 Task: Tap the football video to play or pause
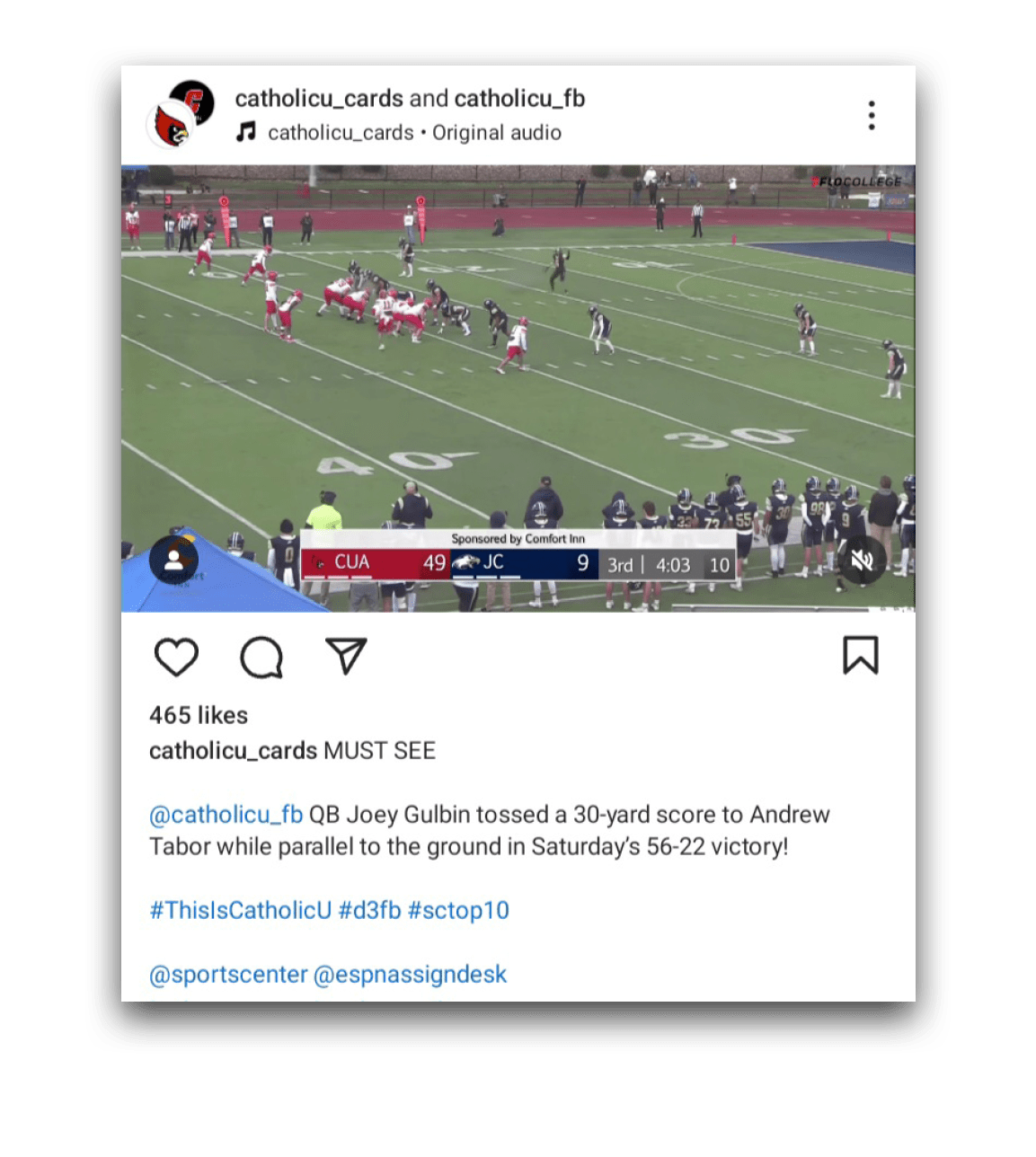518,359
